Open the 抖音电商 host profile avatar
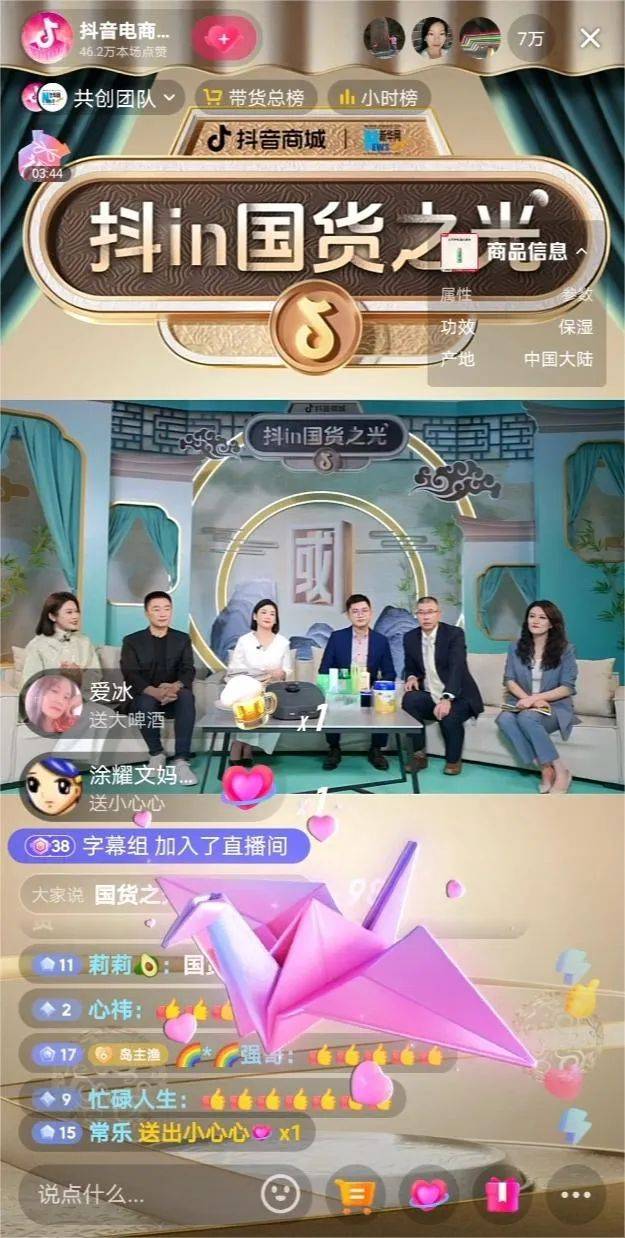 click(44, 37)
